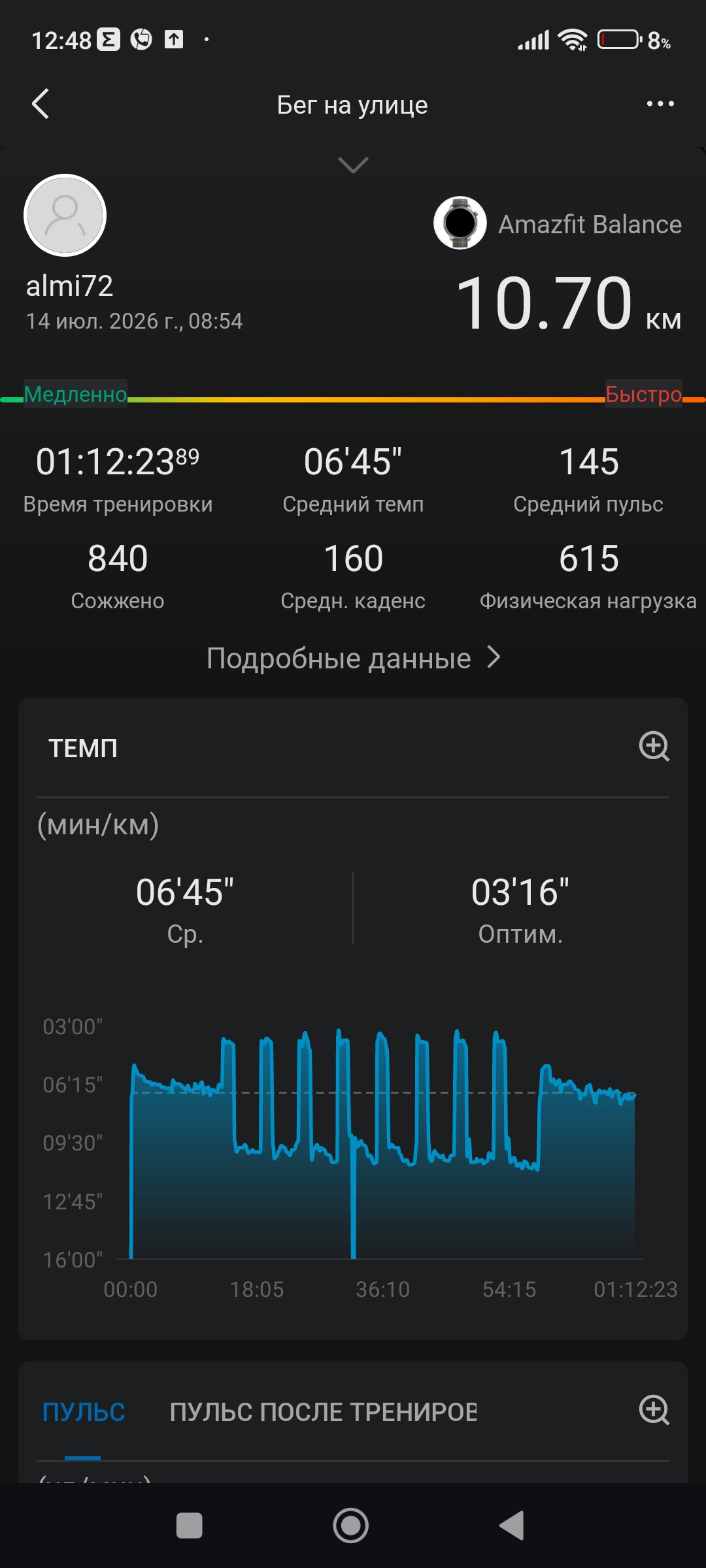Viewport: 706px width, 1568px height.
Task: Select the ПУЛЬС tab
Action: [x=84, y=1412]
